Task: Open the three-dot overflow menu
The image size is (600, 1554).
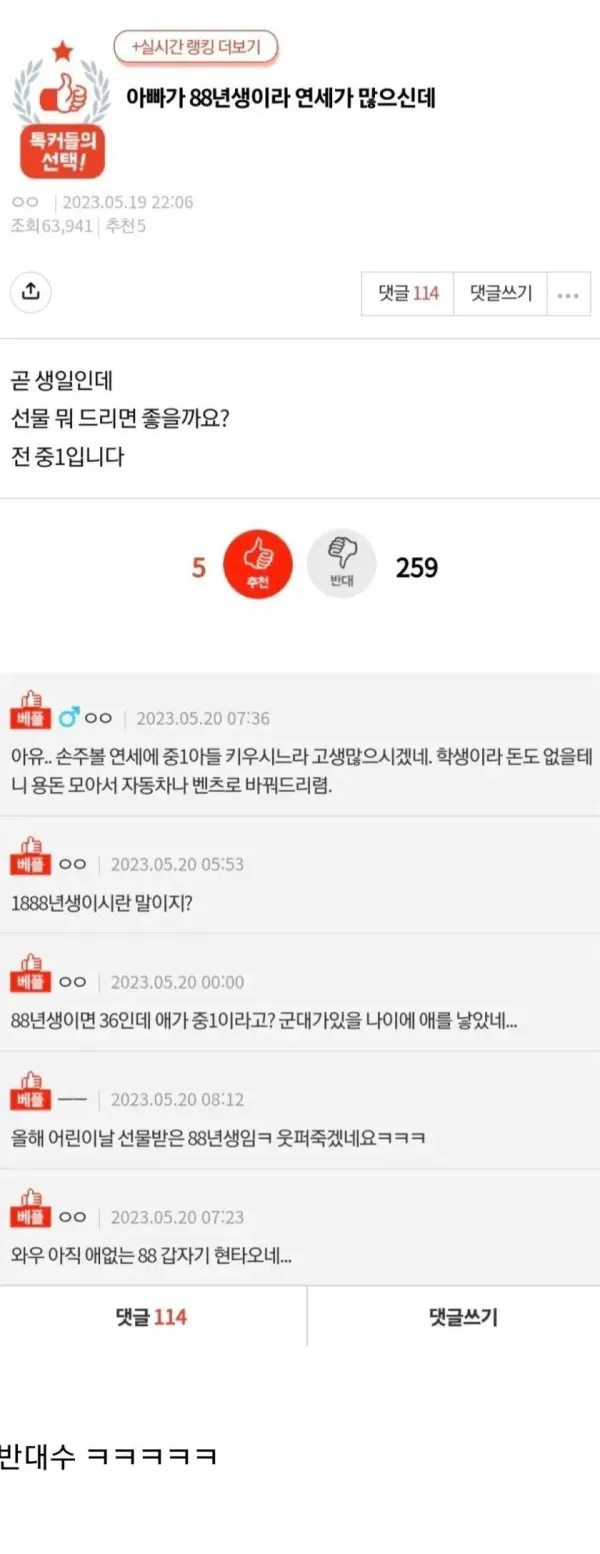Action: point(568,294)
